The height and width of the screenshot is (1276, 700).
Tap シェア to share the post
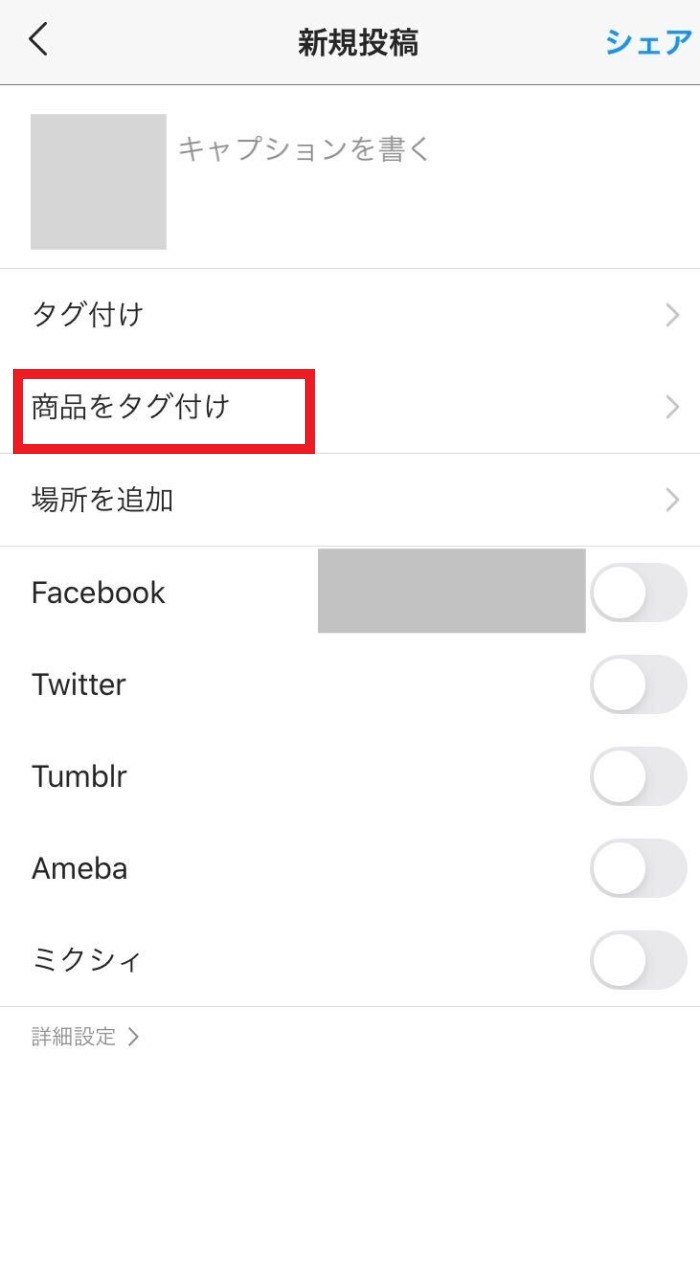[x=648, y=43]
